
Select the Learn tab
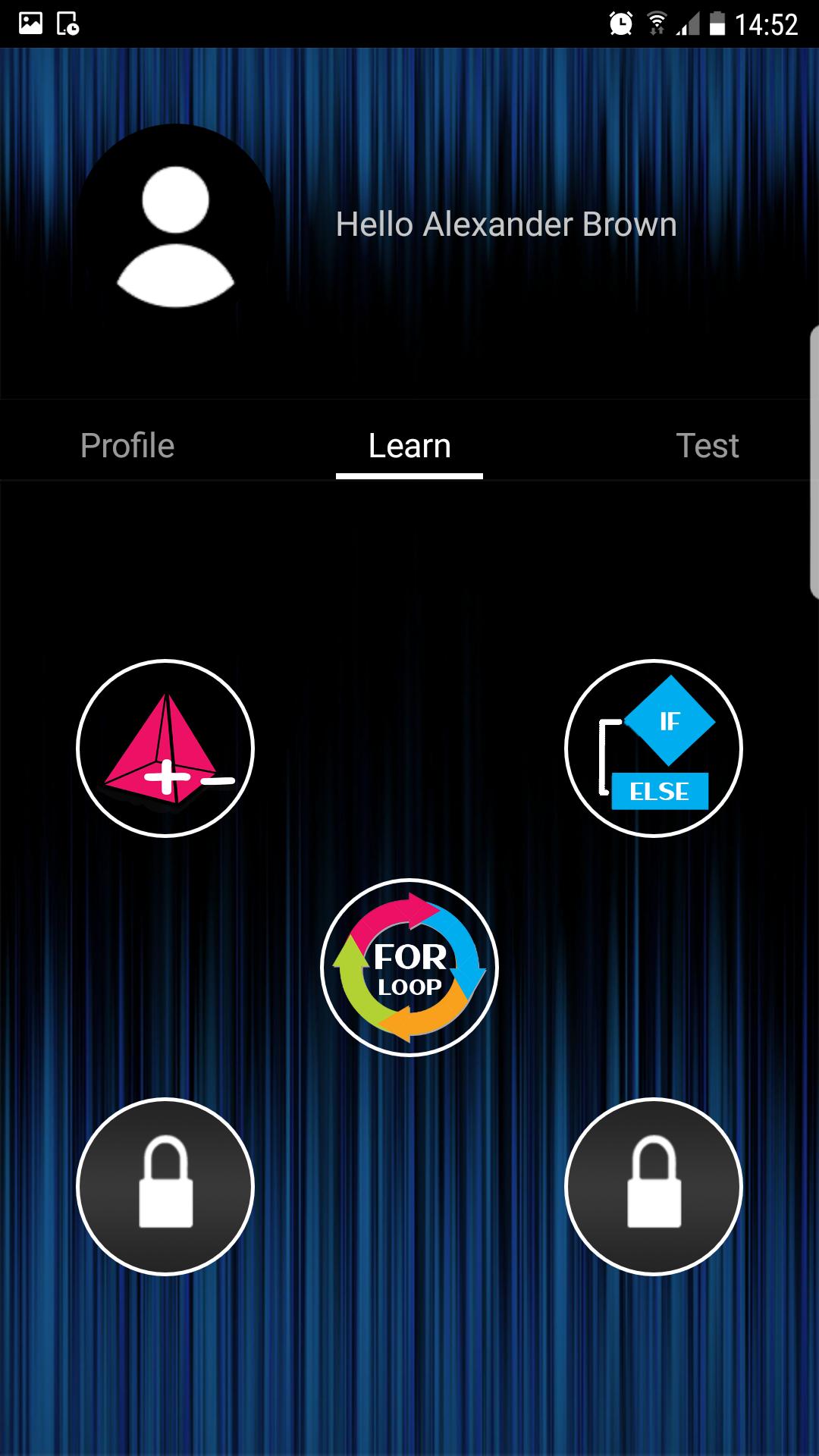pyautogui.click(x=409, y=446)
